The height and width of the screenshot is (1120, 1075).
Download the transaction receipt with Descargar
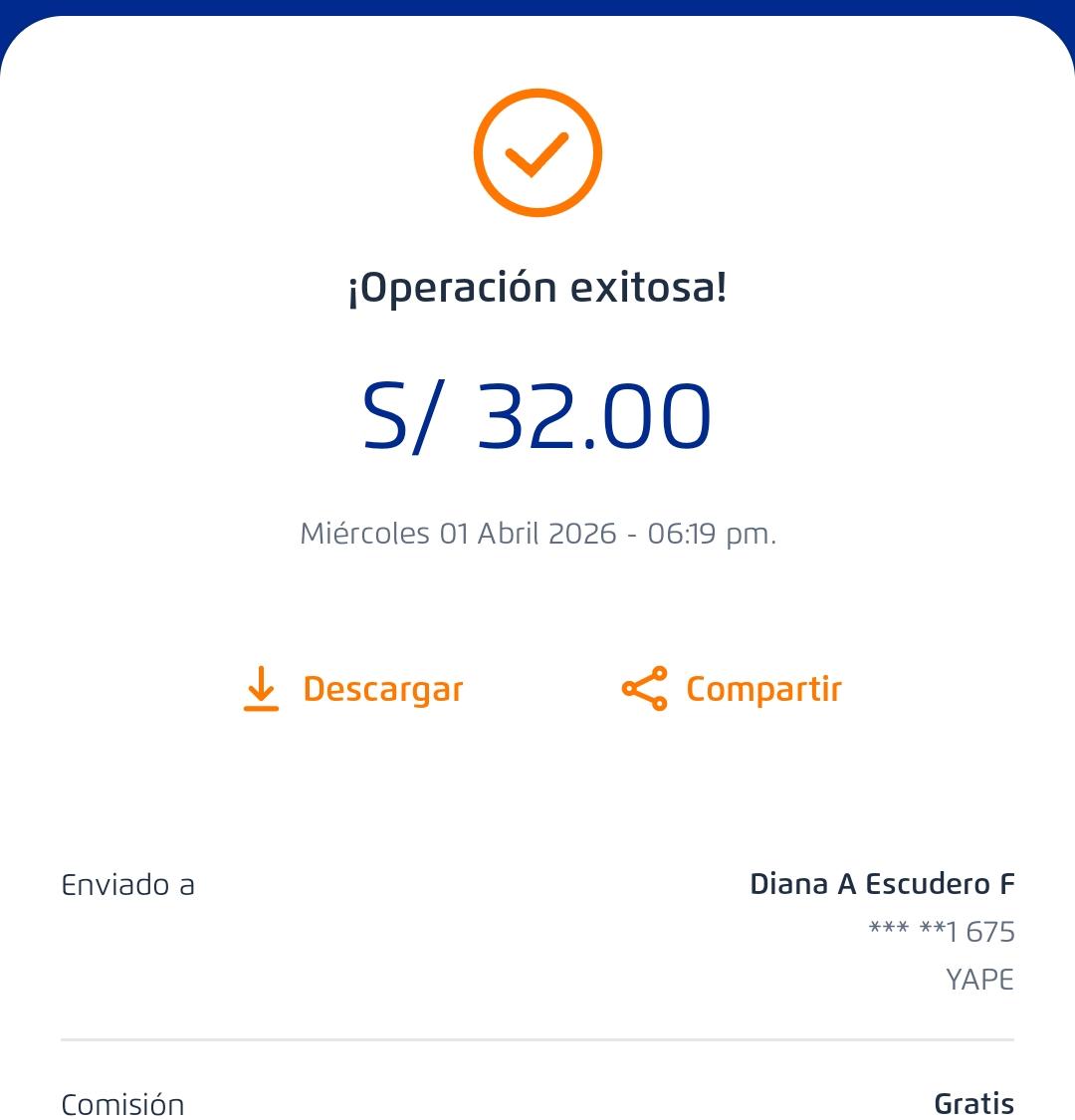point(354,689)
